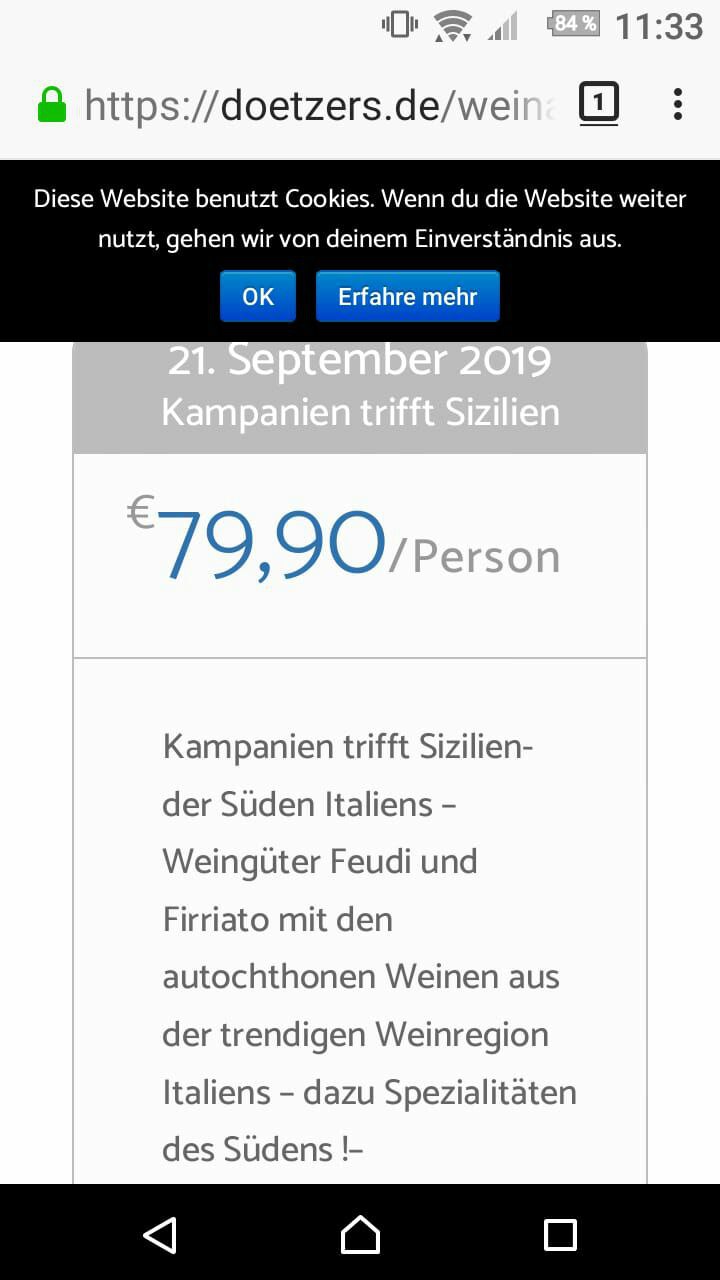
Task: Go to the home screen
Action: coord(360,1235)
